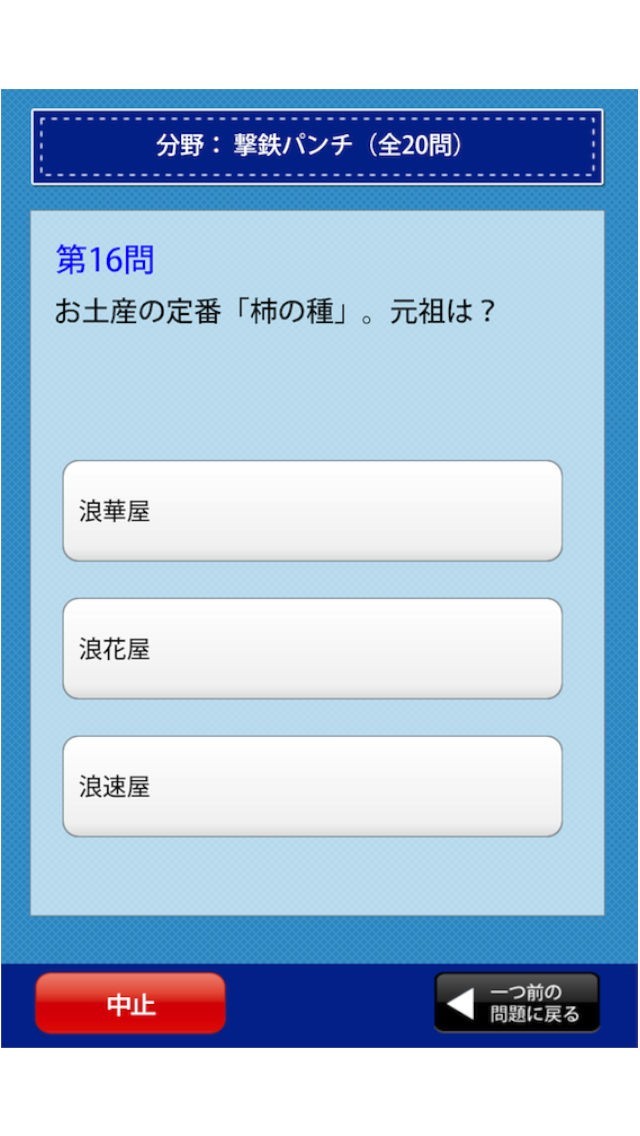Choose the answer 浪花屋
Image resolution: width=640 pixels, height=1136 pixels.
[312, 649]
